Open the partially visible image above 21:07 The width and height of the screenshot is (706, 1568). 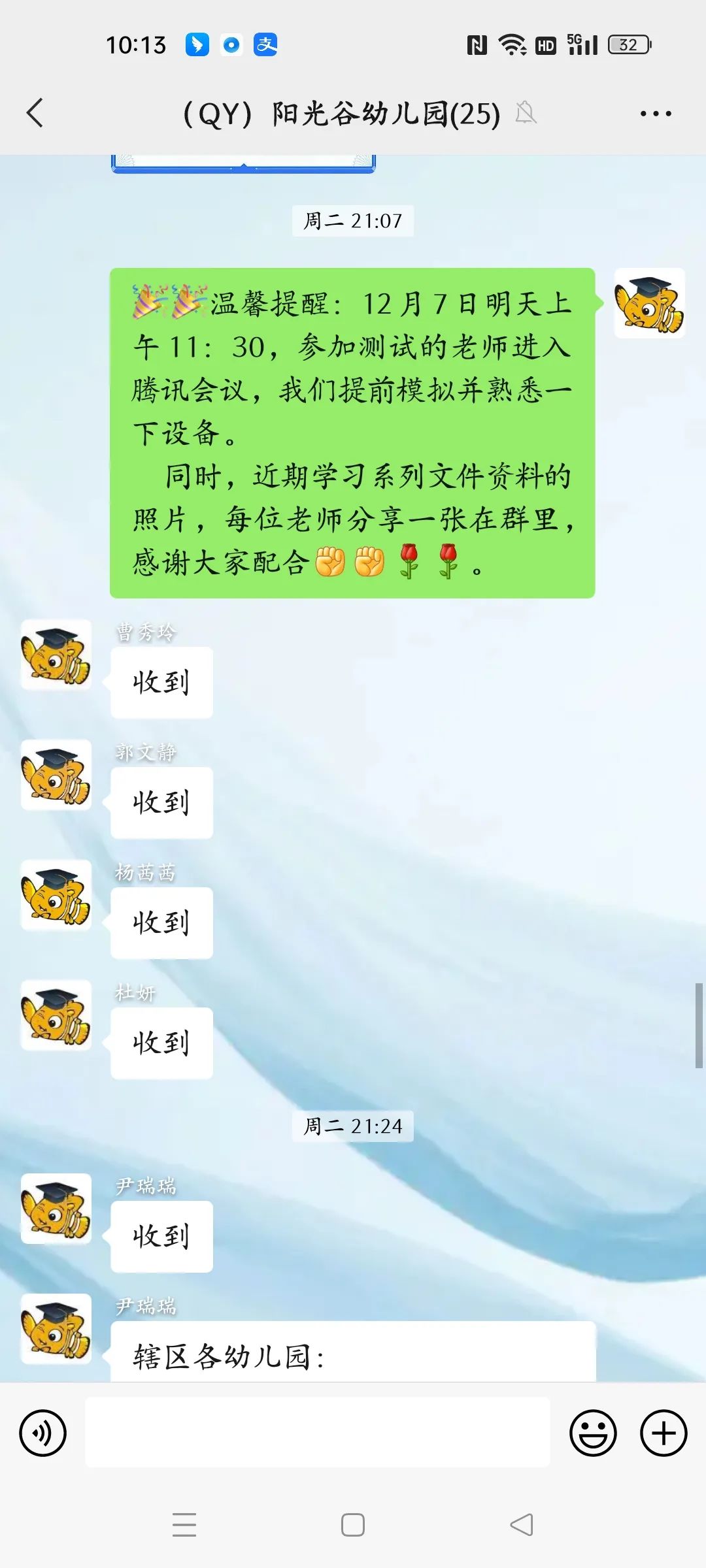[243, 163]
